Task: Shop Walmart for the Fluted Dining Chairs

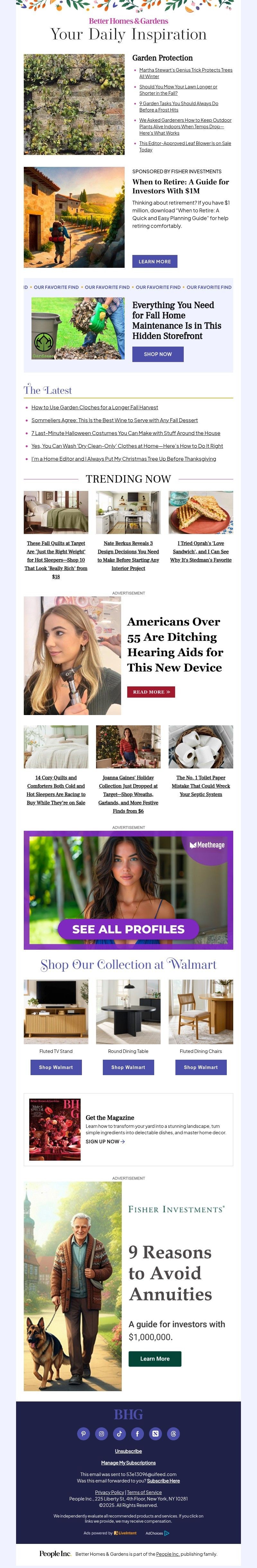Action: [x=200, y=1067]
